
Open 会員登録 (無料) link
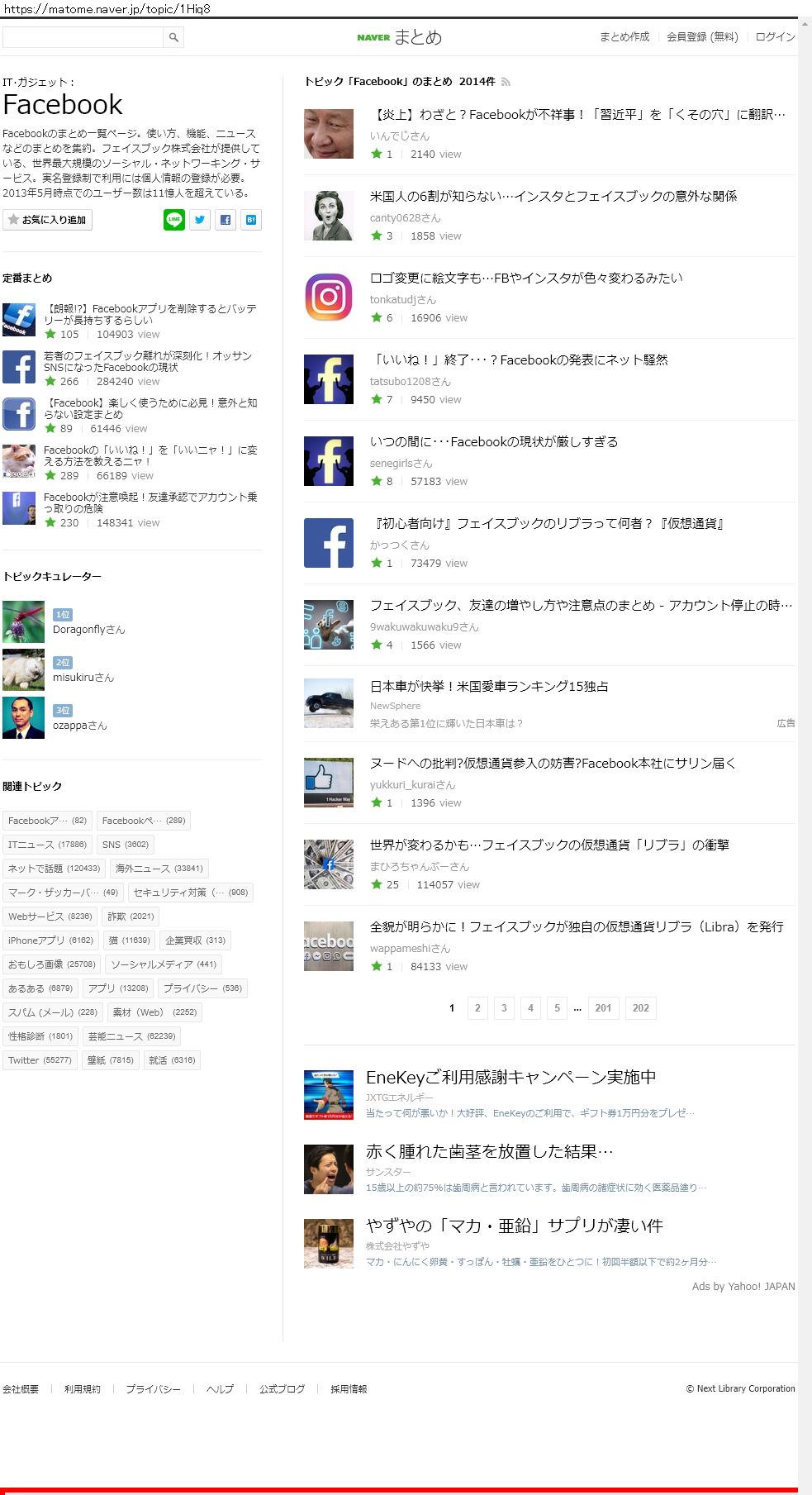click(702, 37)
